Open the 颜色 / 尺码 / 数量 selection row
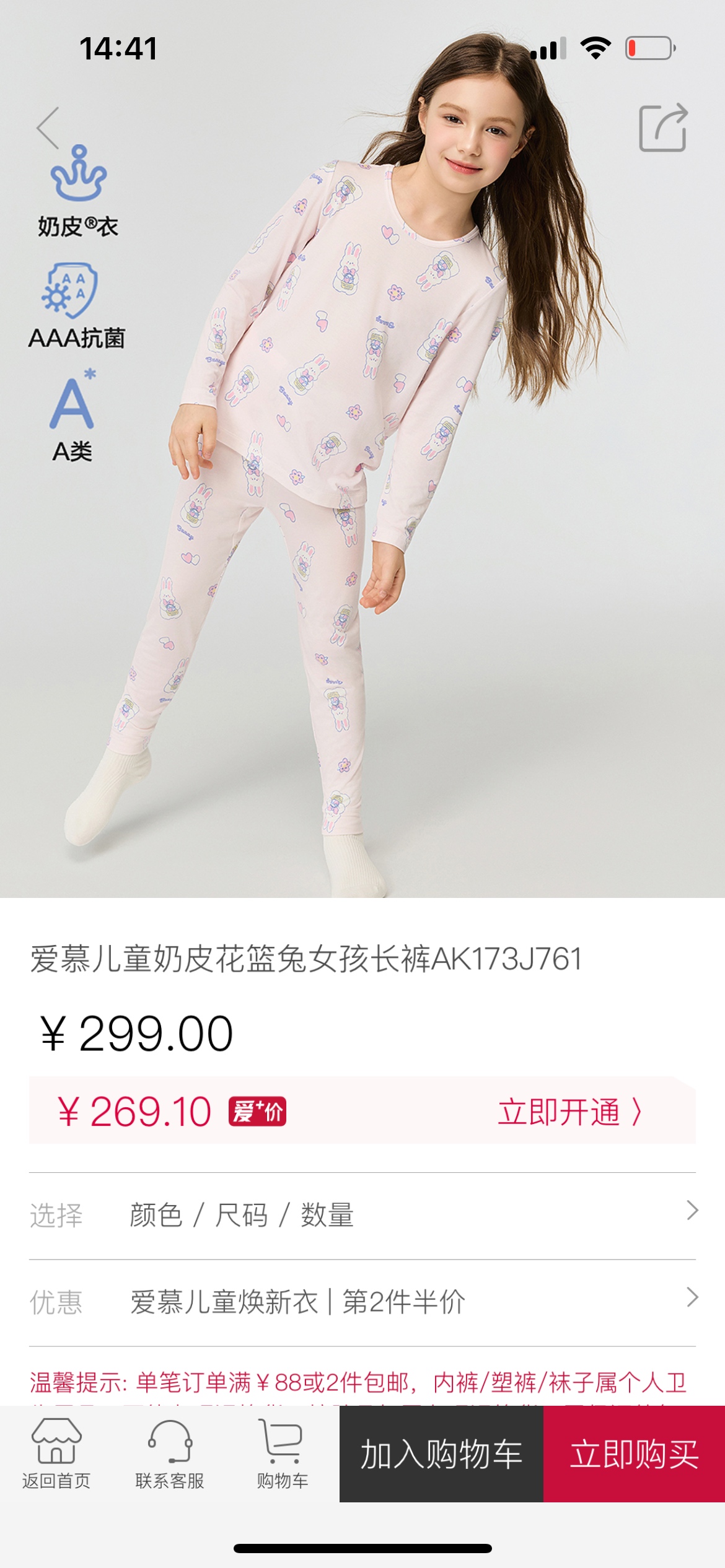The image size is (725, 1568). coord(362,1215)
